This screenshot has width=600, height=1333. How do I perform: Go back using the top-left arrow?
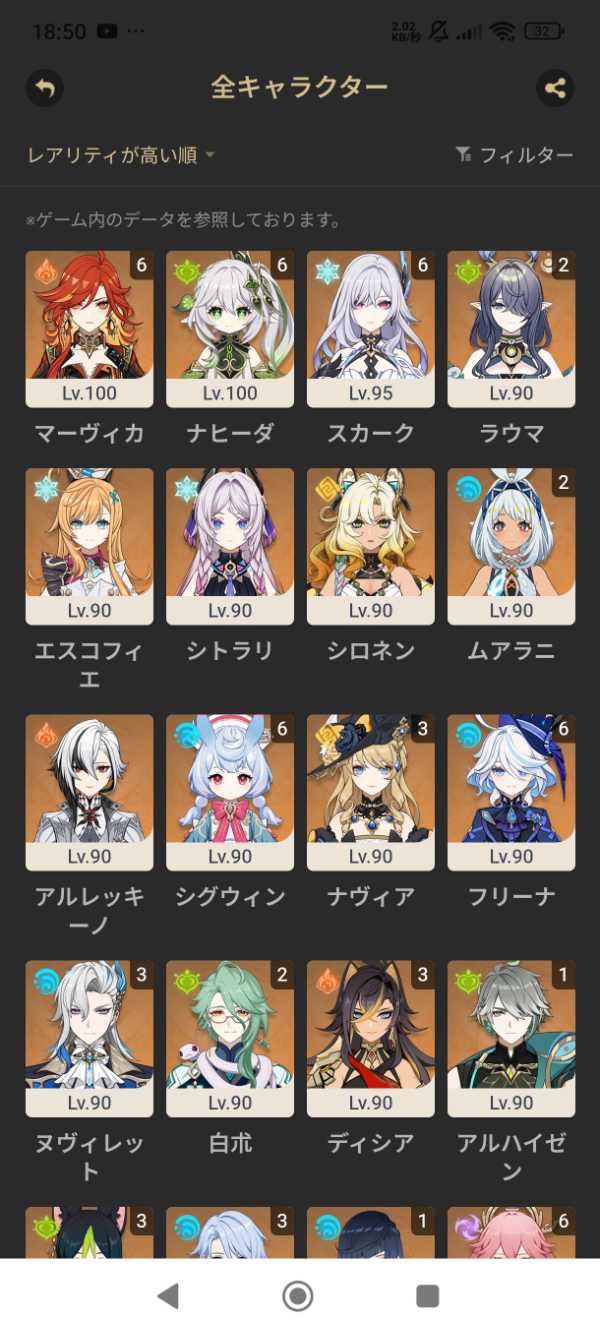click(45, 88)
